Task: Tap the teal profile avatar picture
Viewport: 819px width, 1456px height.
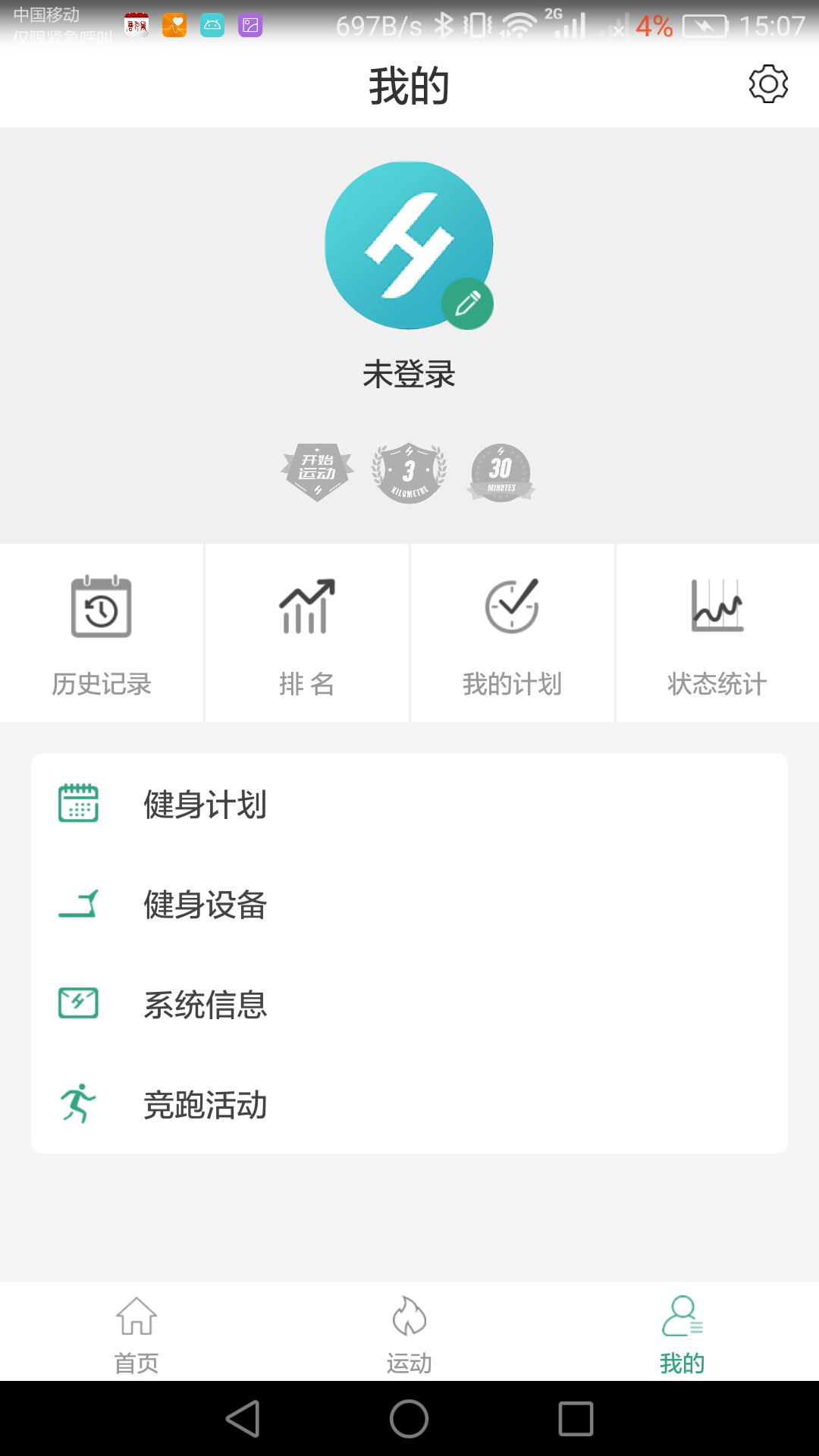Action: (x=409, y=243)
